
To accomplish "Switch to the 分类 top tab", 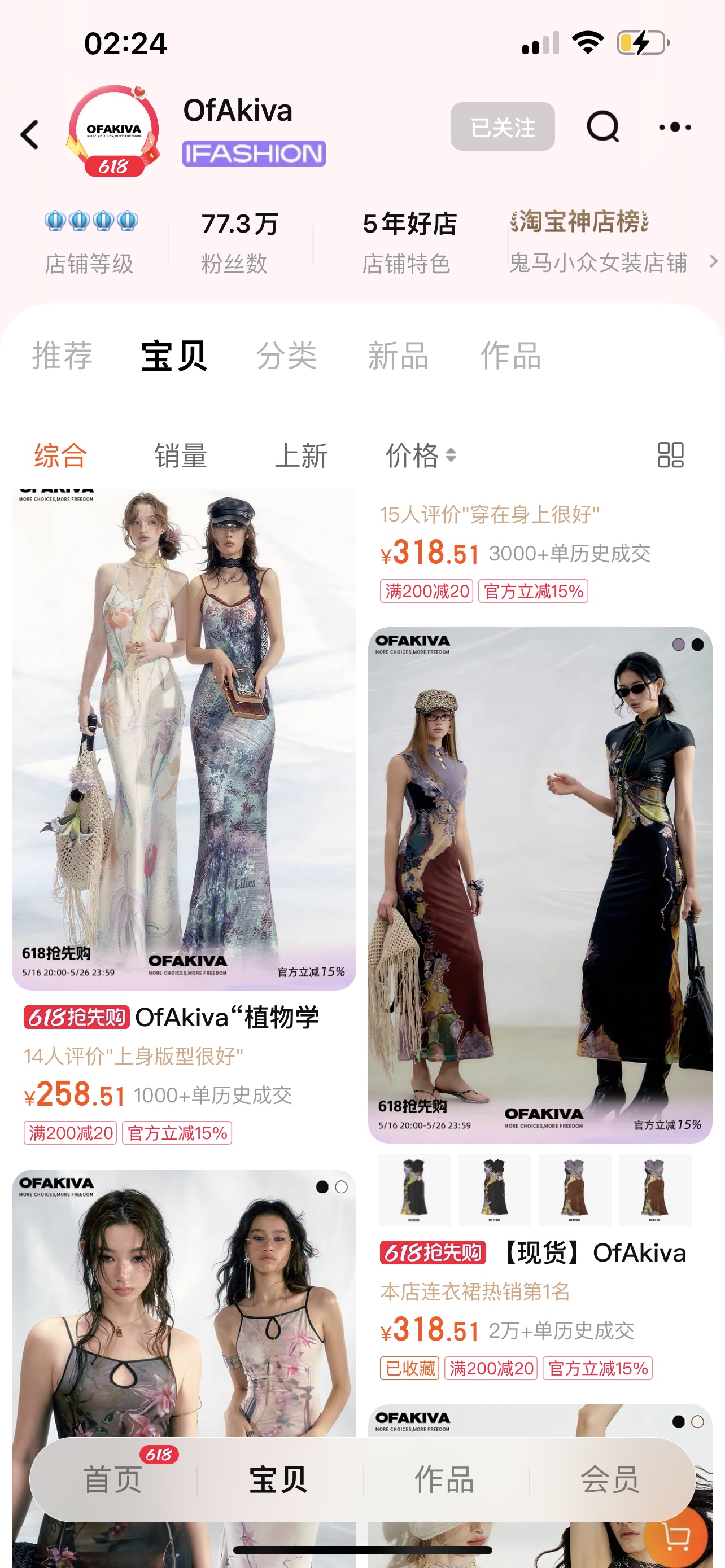I will [x=286, y=356].
